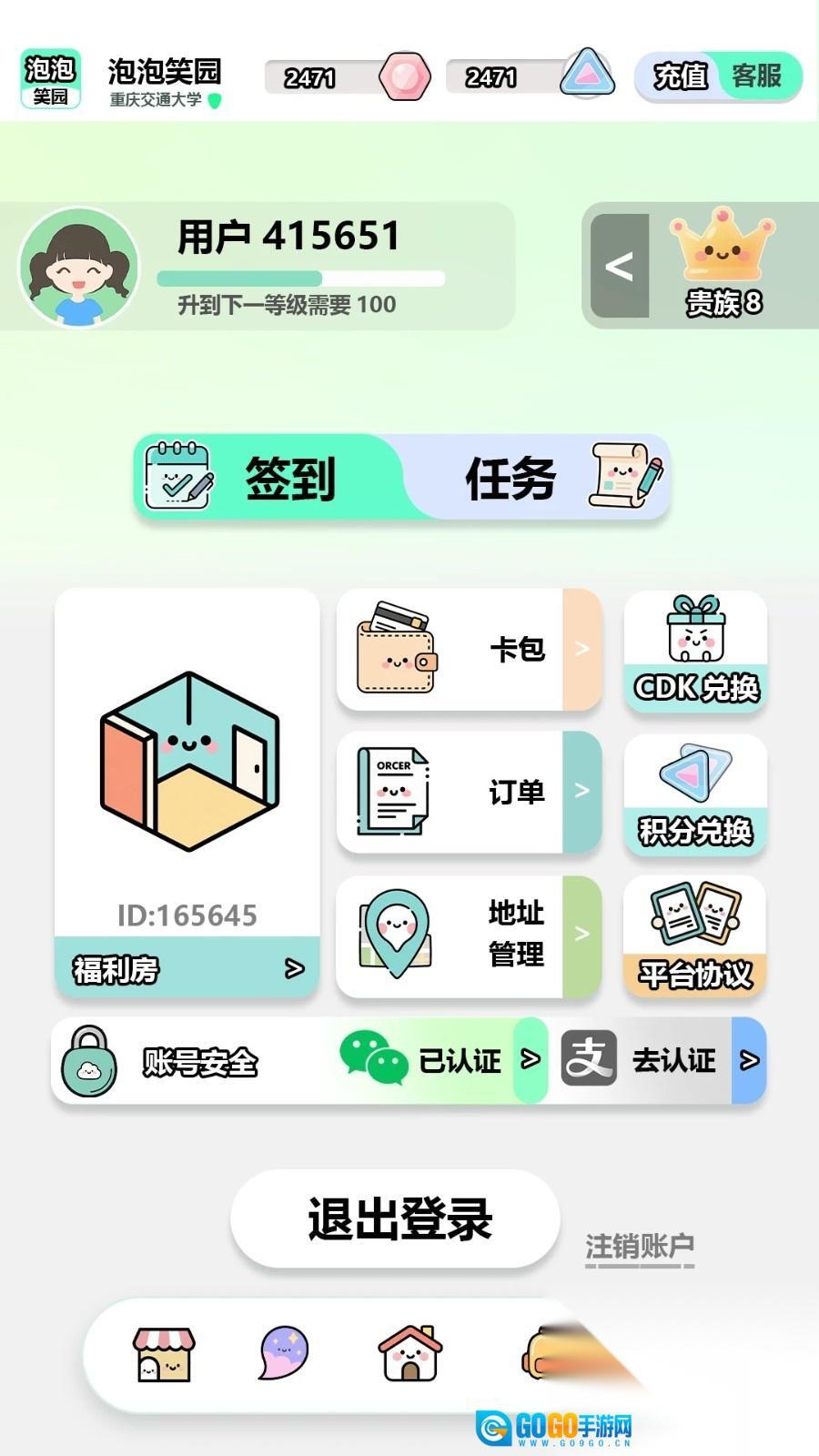Collapse the 贵族 8 panel with the left chevron

pyautogui.click(x=620, y=266)
